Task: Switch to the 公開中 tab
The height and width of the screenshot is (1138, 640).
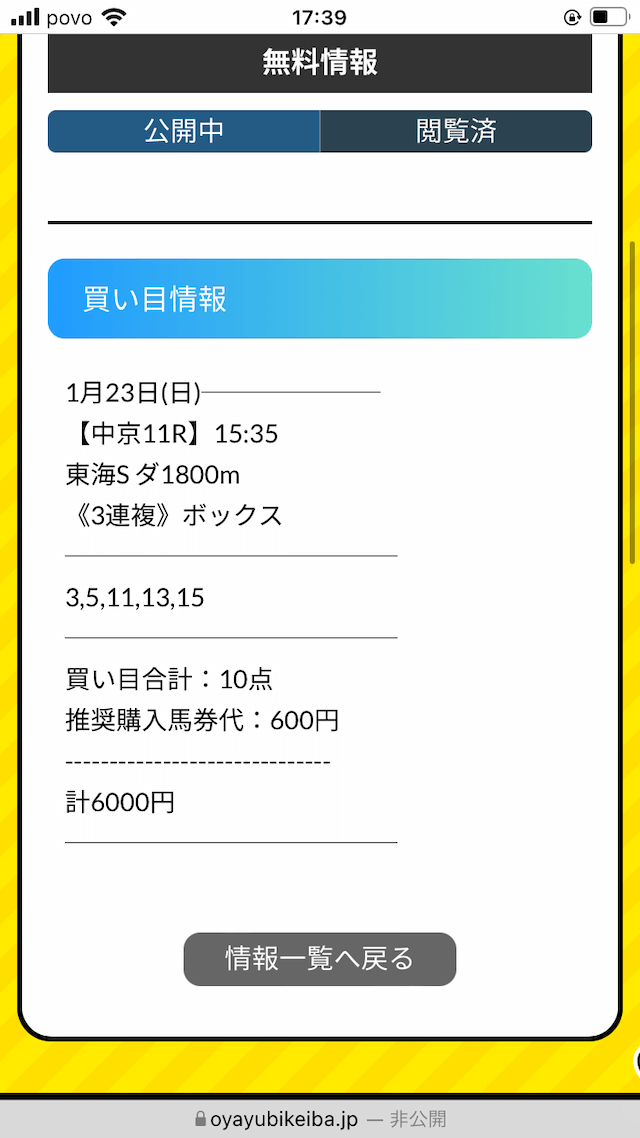Action: tap(184, 131)
